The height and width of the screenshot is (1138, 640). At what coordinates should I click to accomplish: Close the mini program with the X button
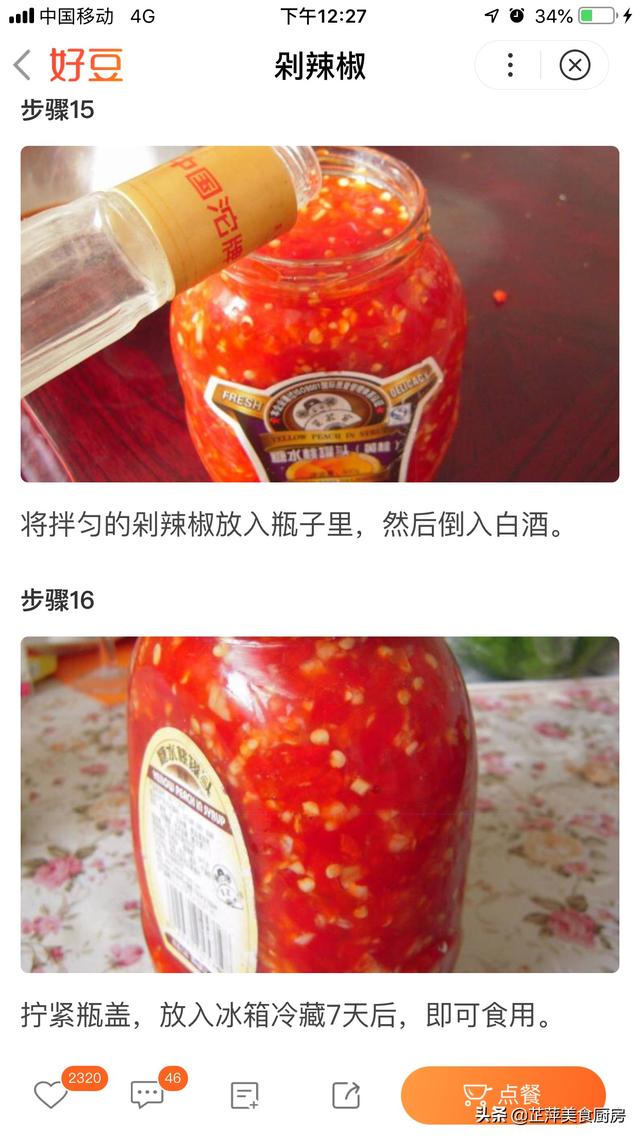pos(574,66)
